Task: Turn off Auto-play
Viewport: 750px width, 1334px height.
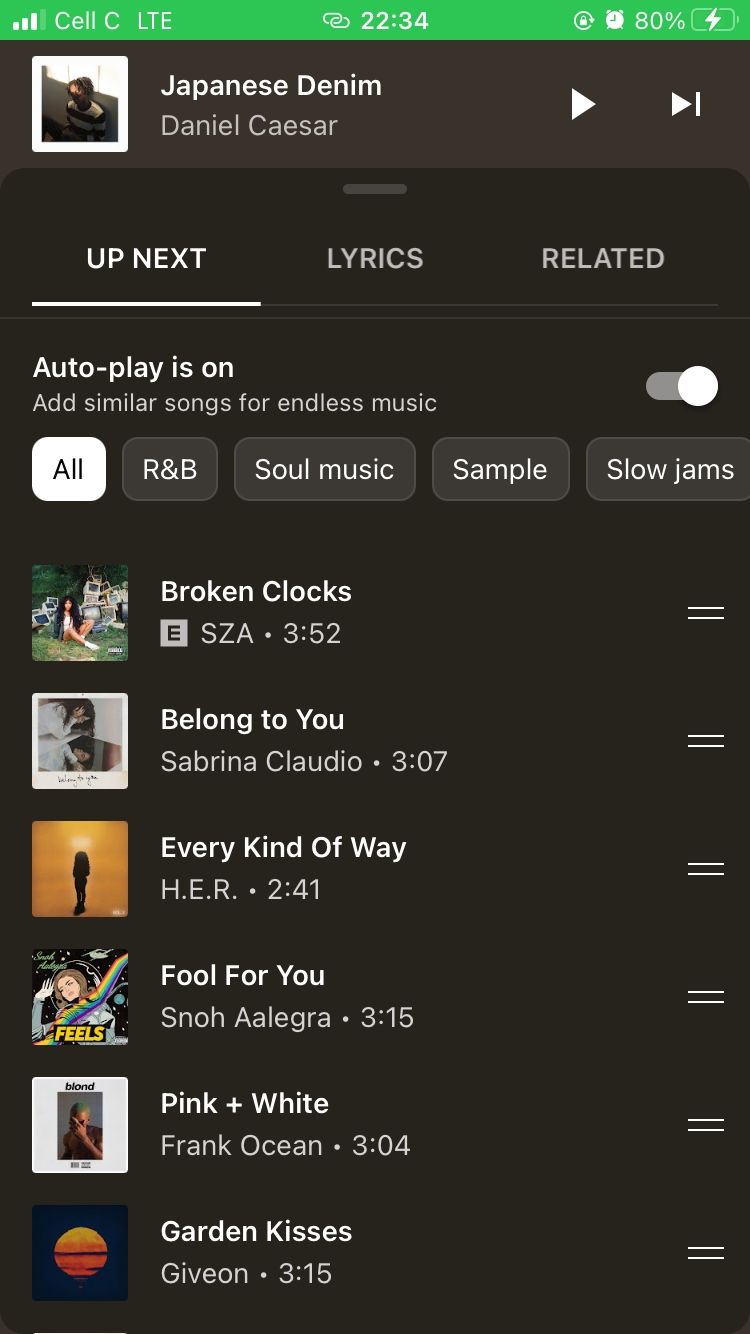Action: point(680,386)
